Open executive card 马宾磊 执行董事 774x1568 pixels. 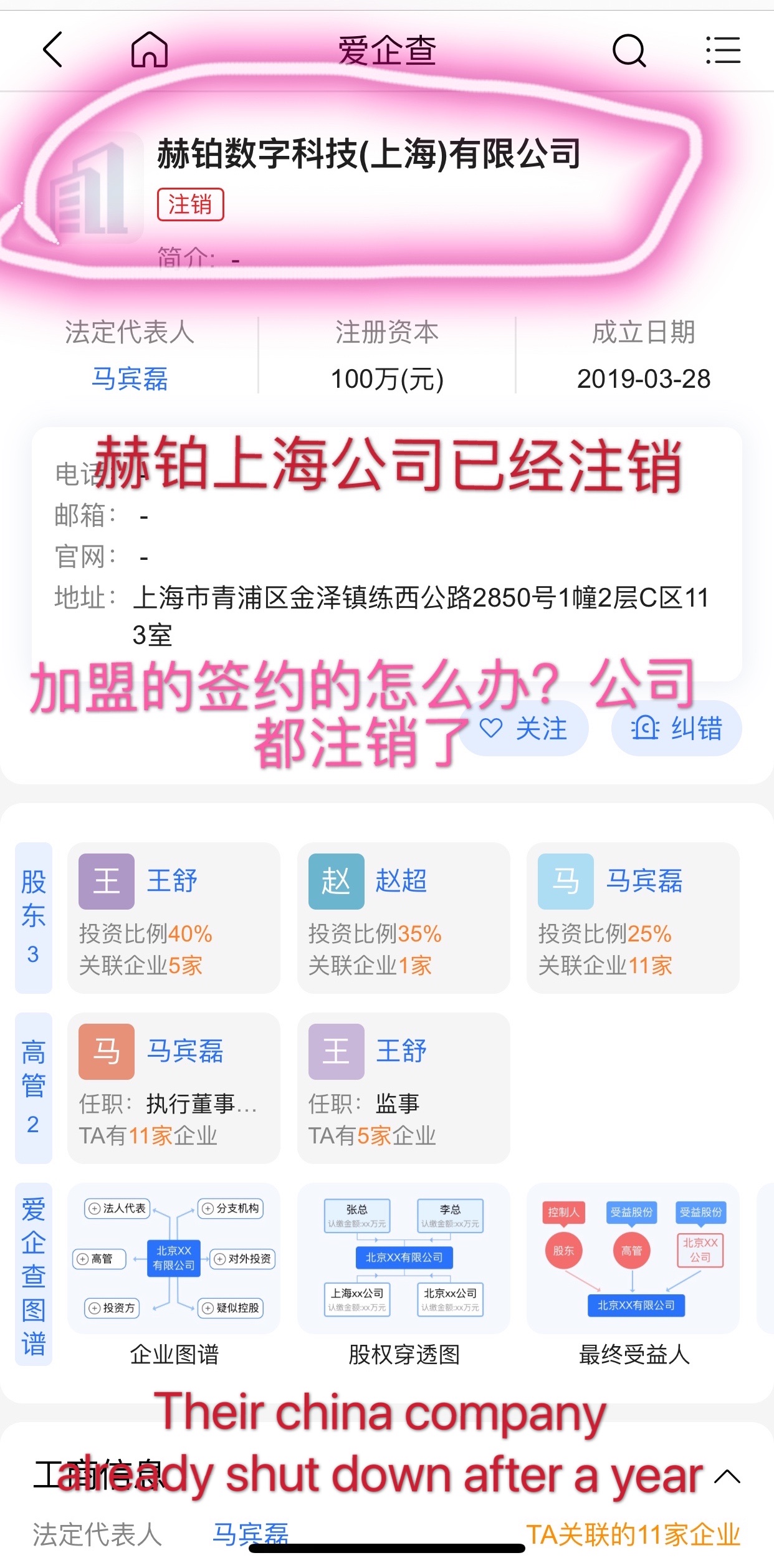point(173,1087)
